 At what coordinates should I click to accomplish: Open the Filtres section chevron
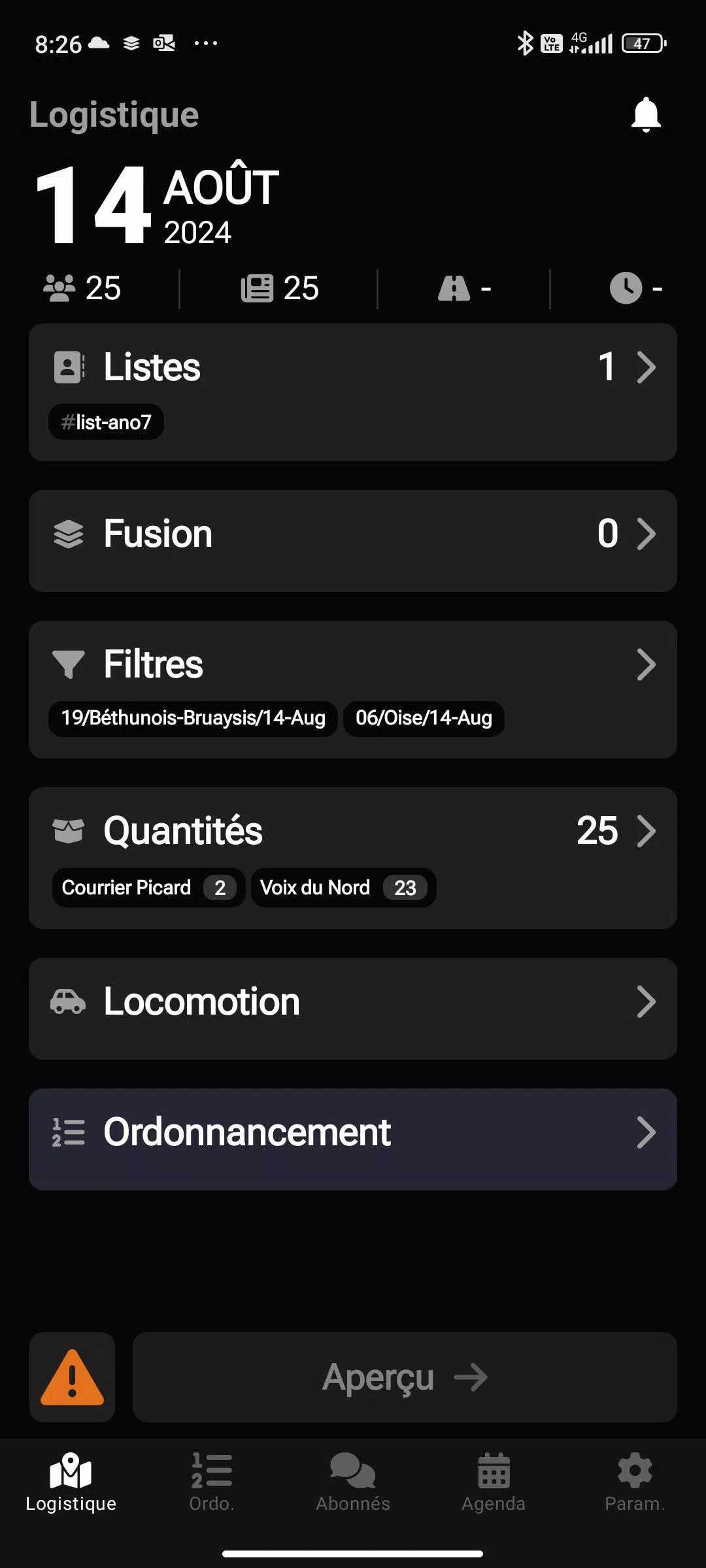647,664
